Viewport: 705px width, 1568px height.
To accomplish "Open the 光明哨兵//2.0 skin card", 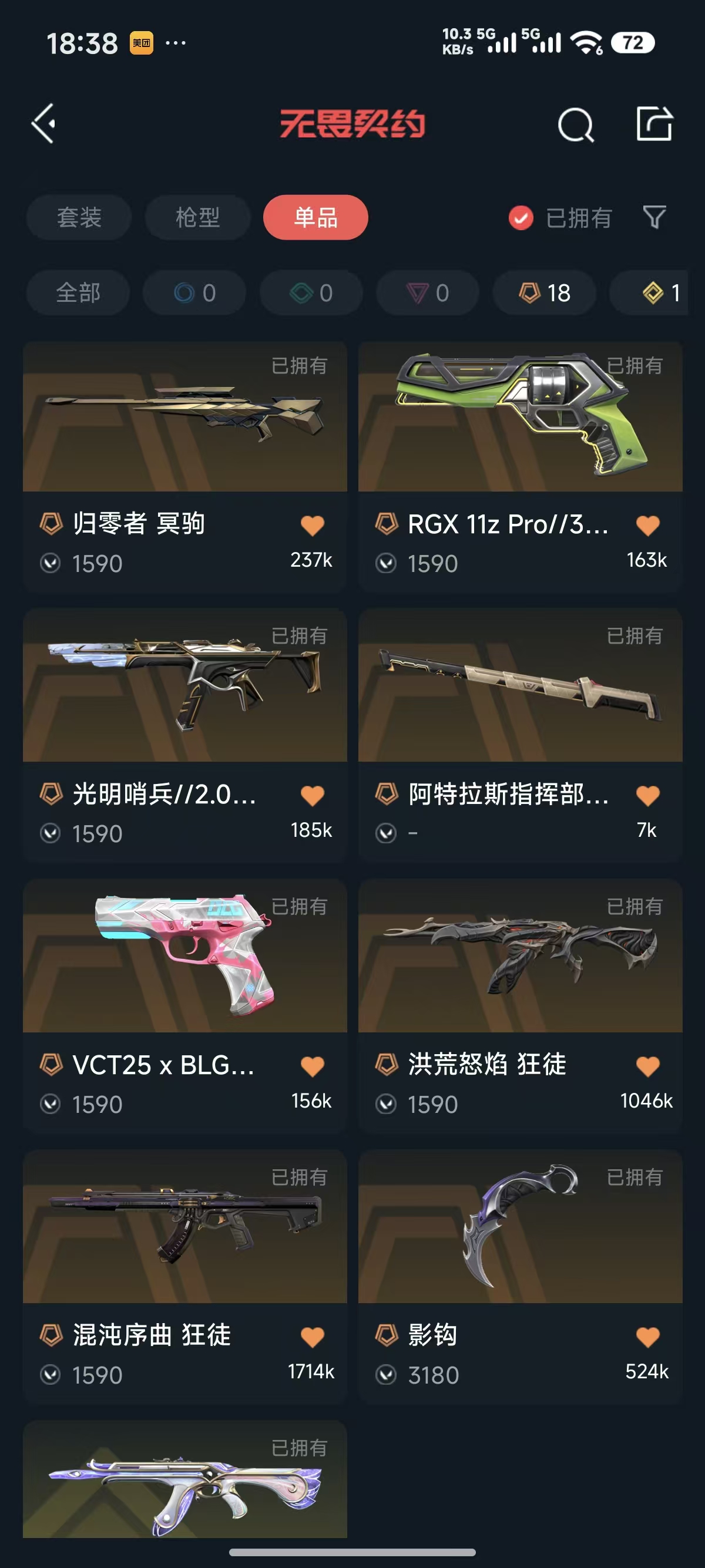I will pyautogui.click(x=185, y=735).
